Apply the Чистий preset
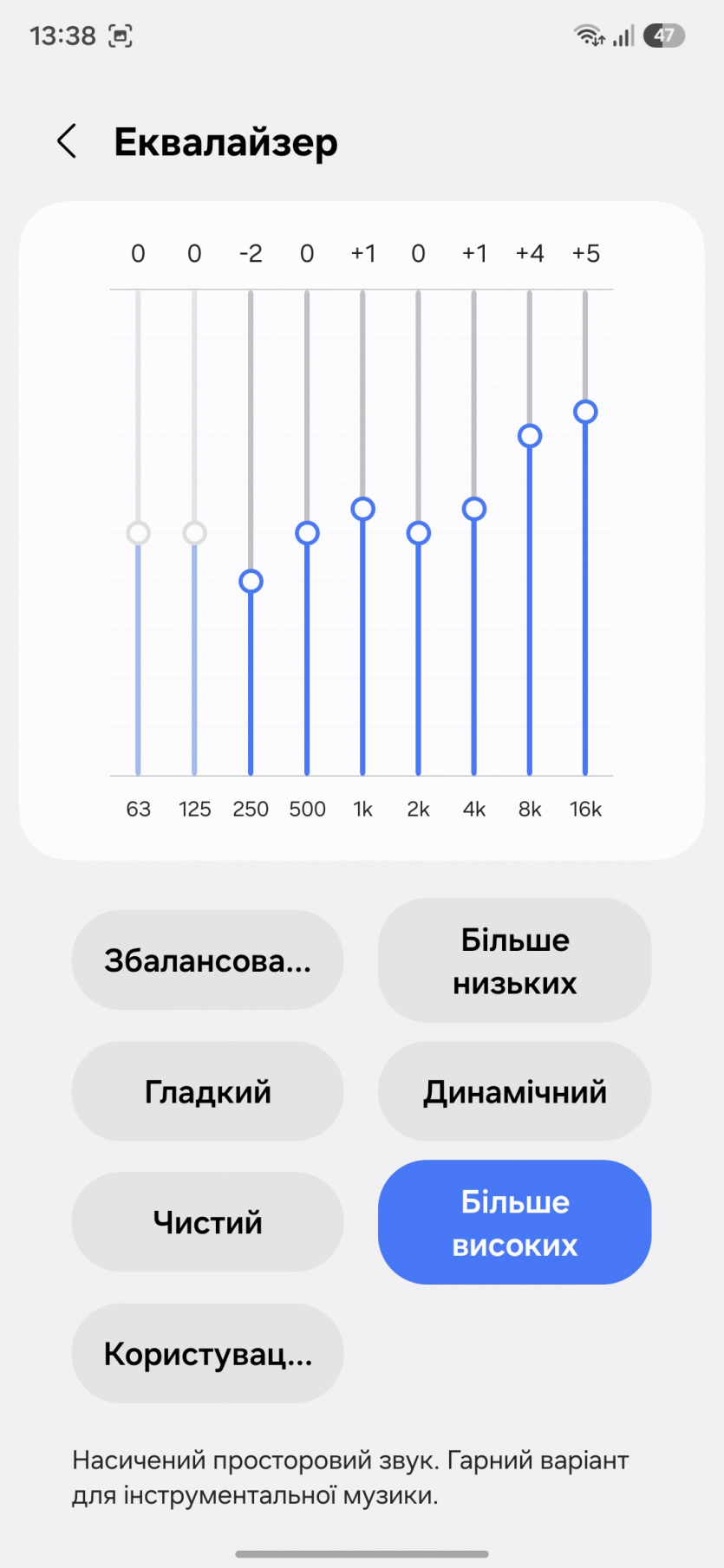724x1568 pixels. pyautogui.click(x=207, y=1222)
